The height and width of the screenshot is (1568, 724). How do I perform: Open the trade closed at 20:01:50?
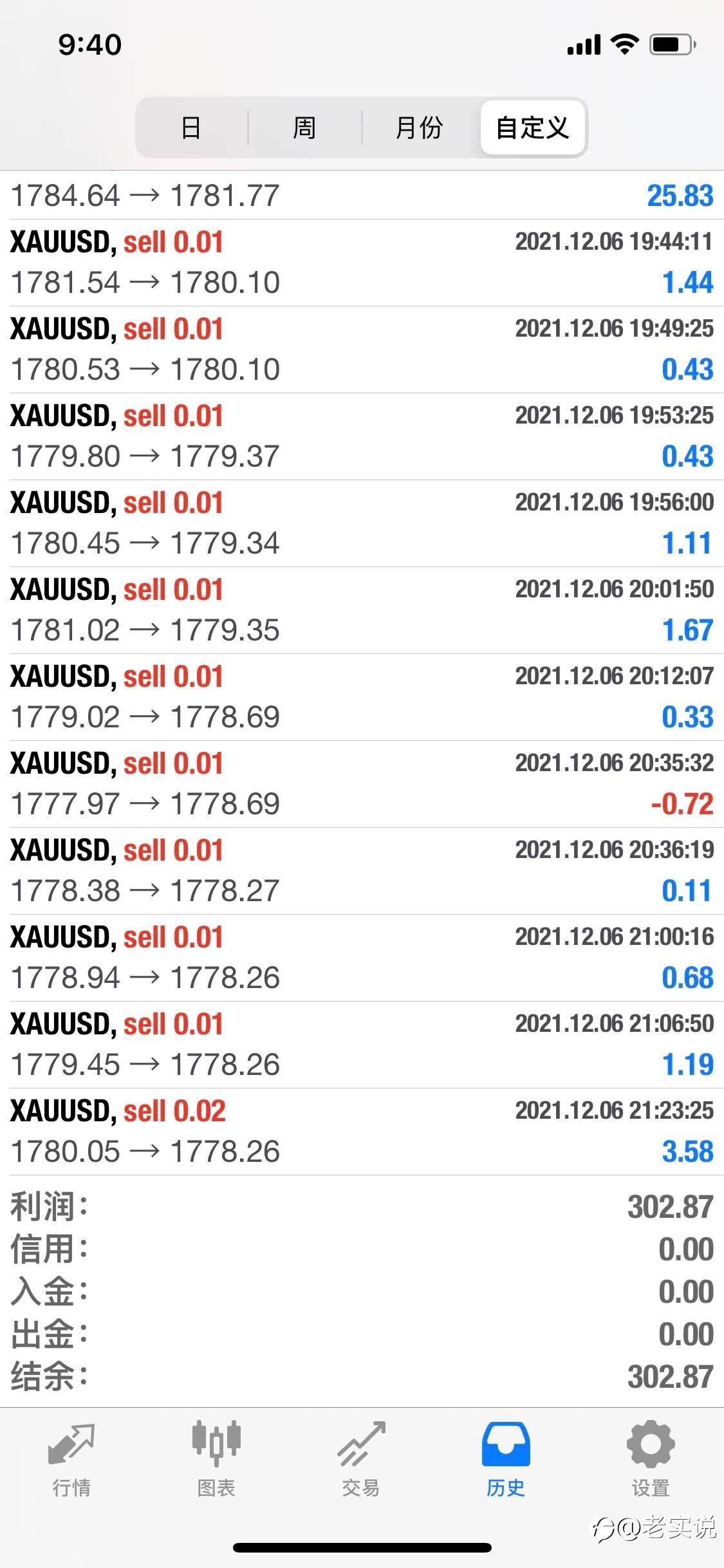(x=362, y=610)
